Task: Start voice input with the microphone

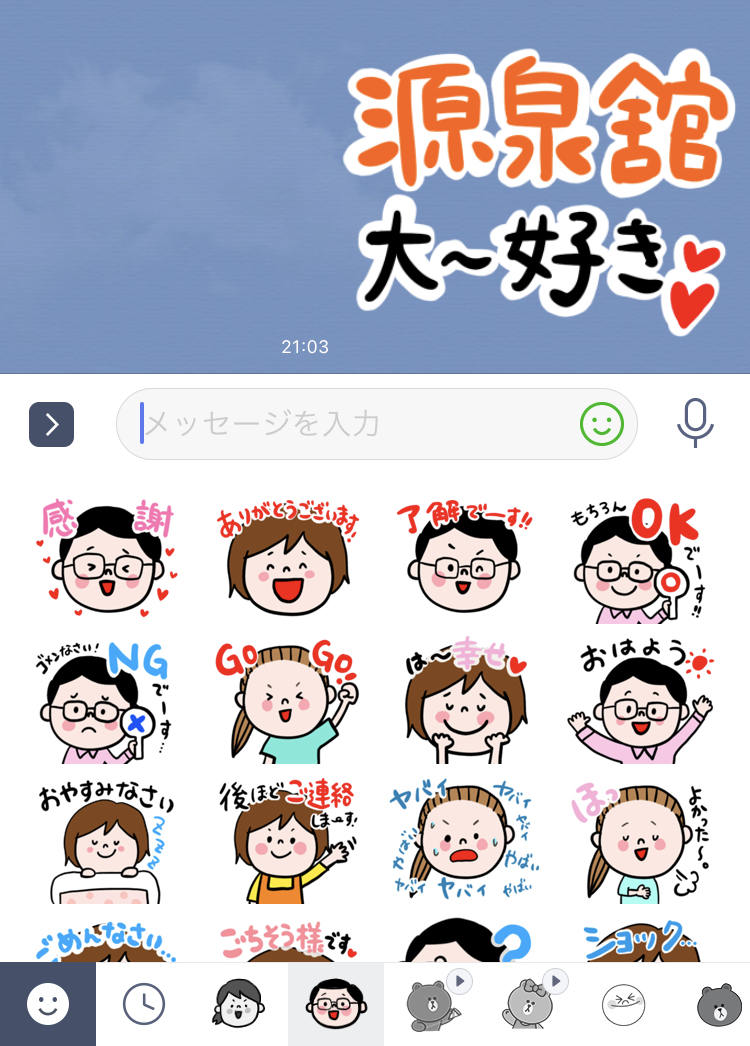Action: click(x=695, y=423)
